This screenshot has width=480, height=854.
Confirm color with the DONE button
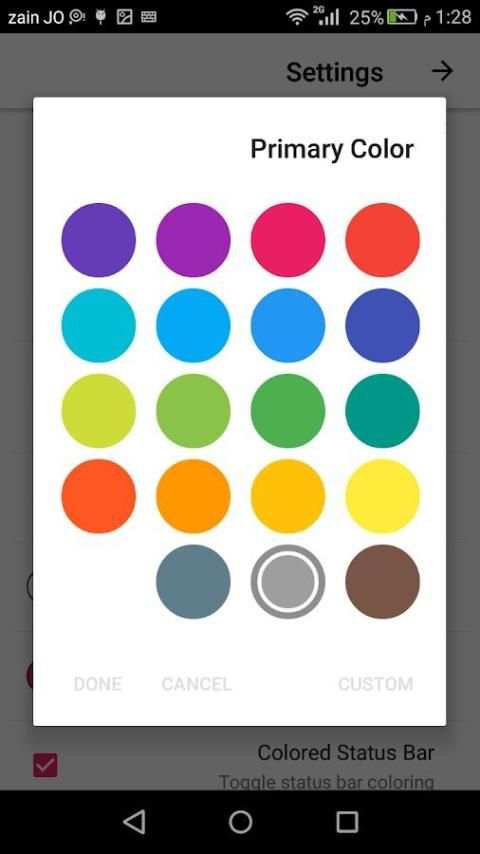98,684
